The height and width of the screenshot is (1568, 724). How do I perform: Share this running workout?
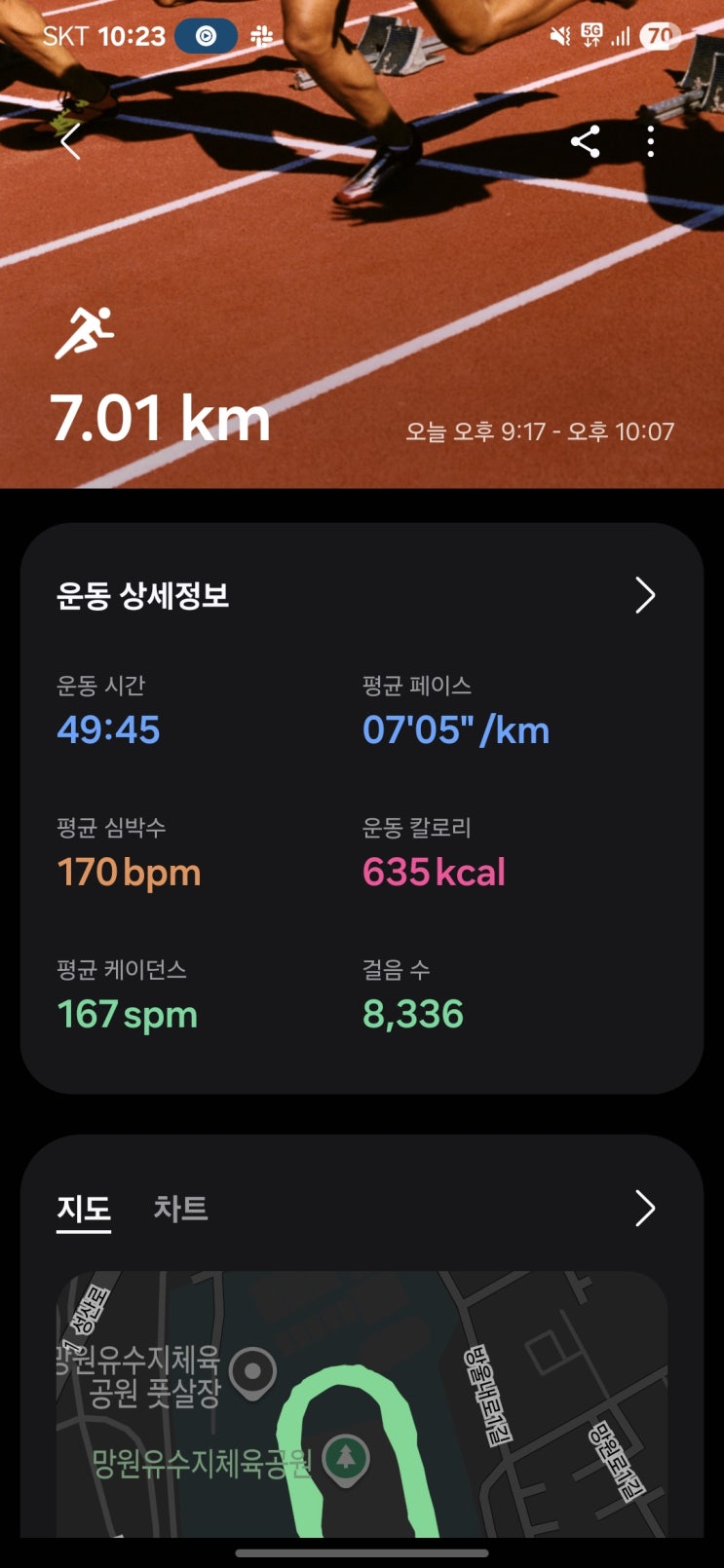point(585,143)
